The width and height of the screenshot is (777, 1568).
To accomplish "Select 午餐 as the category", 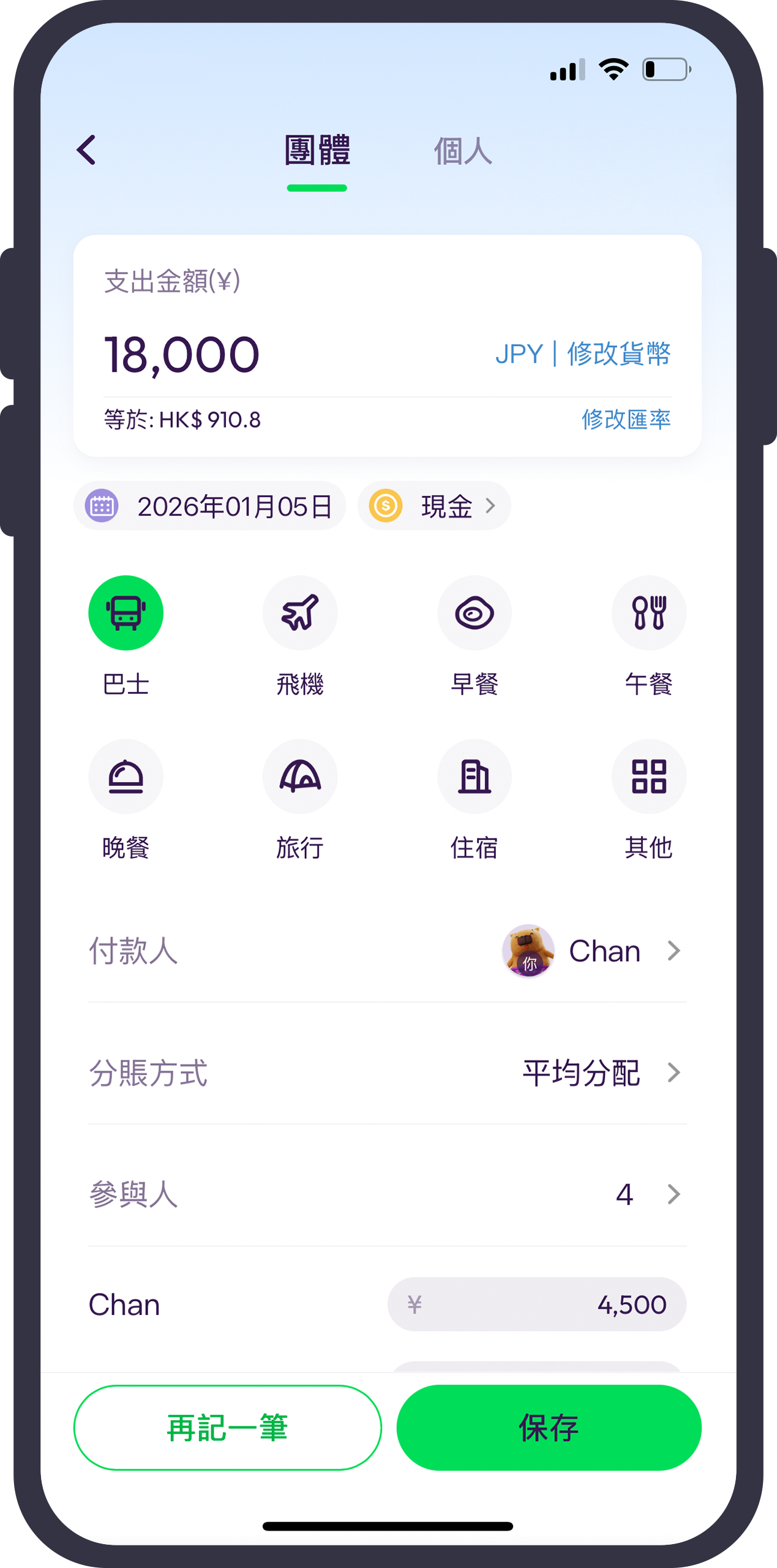I will (x=648, y=613).
